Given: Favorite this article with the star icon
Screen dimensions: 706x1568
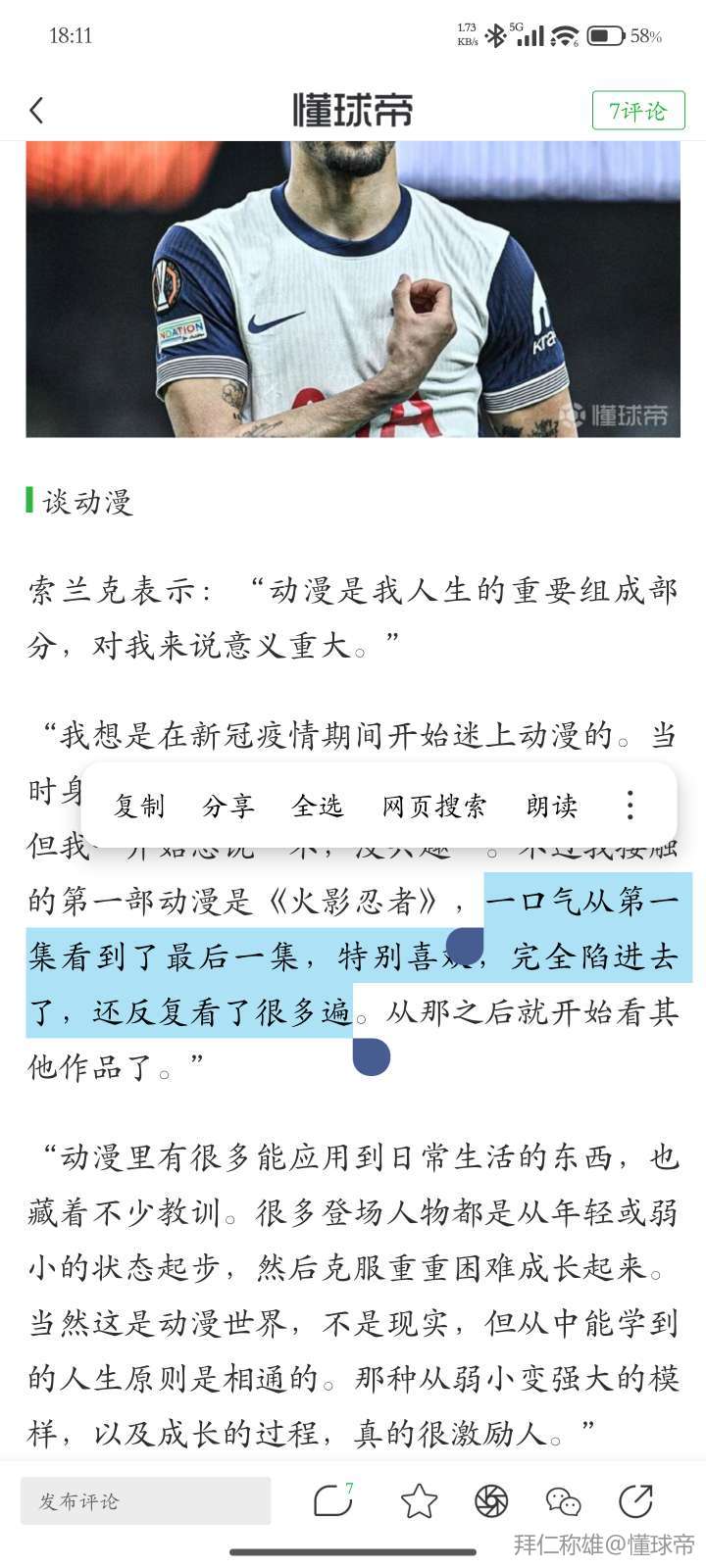Looking at the screenshot, I should pos(419,1500).
